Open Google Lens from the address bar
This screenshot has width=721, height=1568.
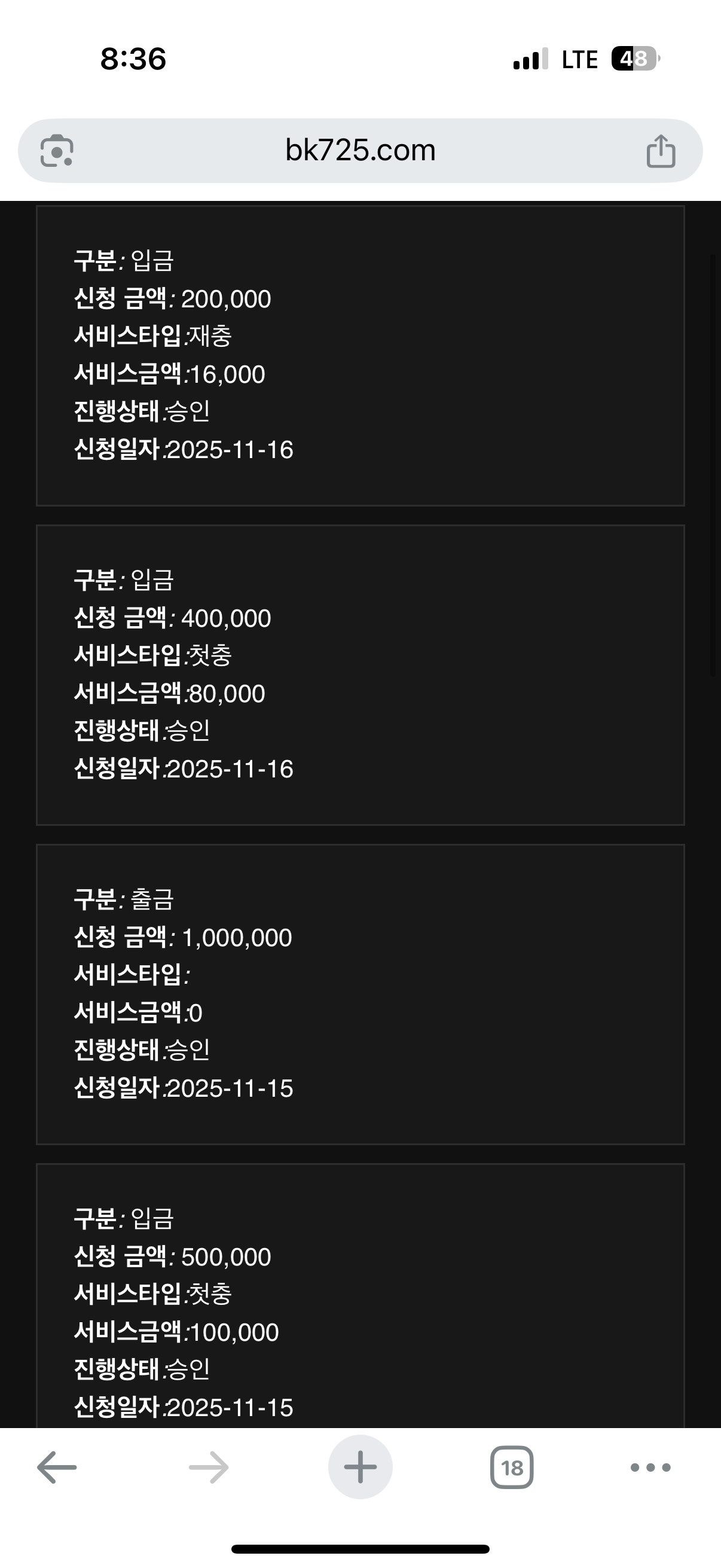pyautogui.click(x=57, y=150)
